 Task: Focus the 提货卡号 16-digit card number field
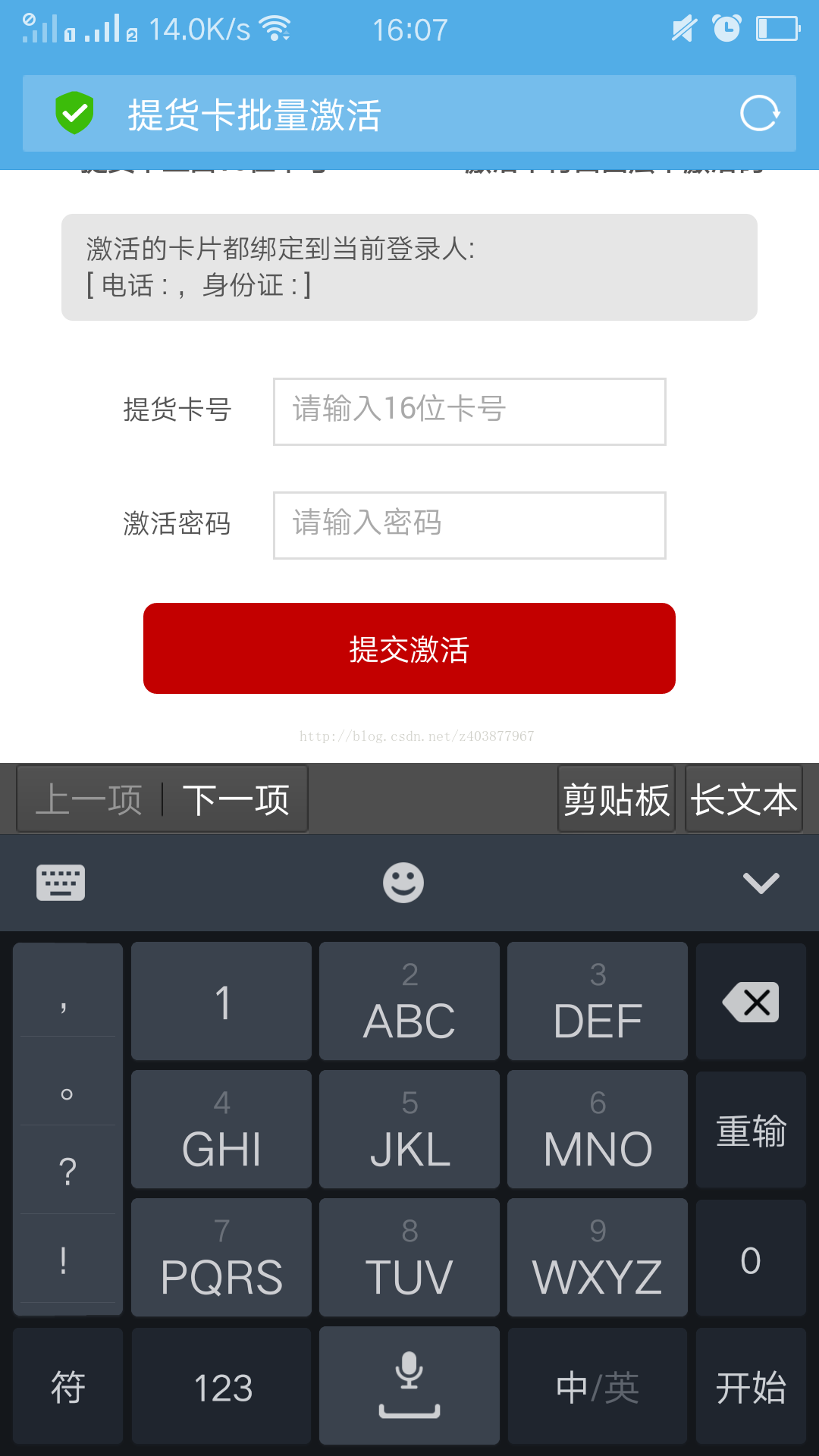469,411
